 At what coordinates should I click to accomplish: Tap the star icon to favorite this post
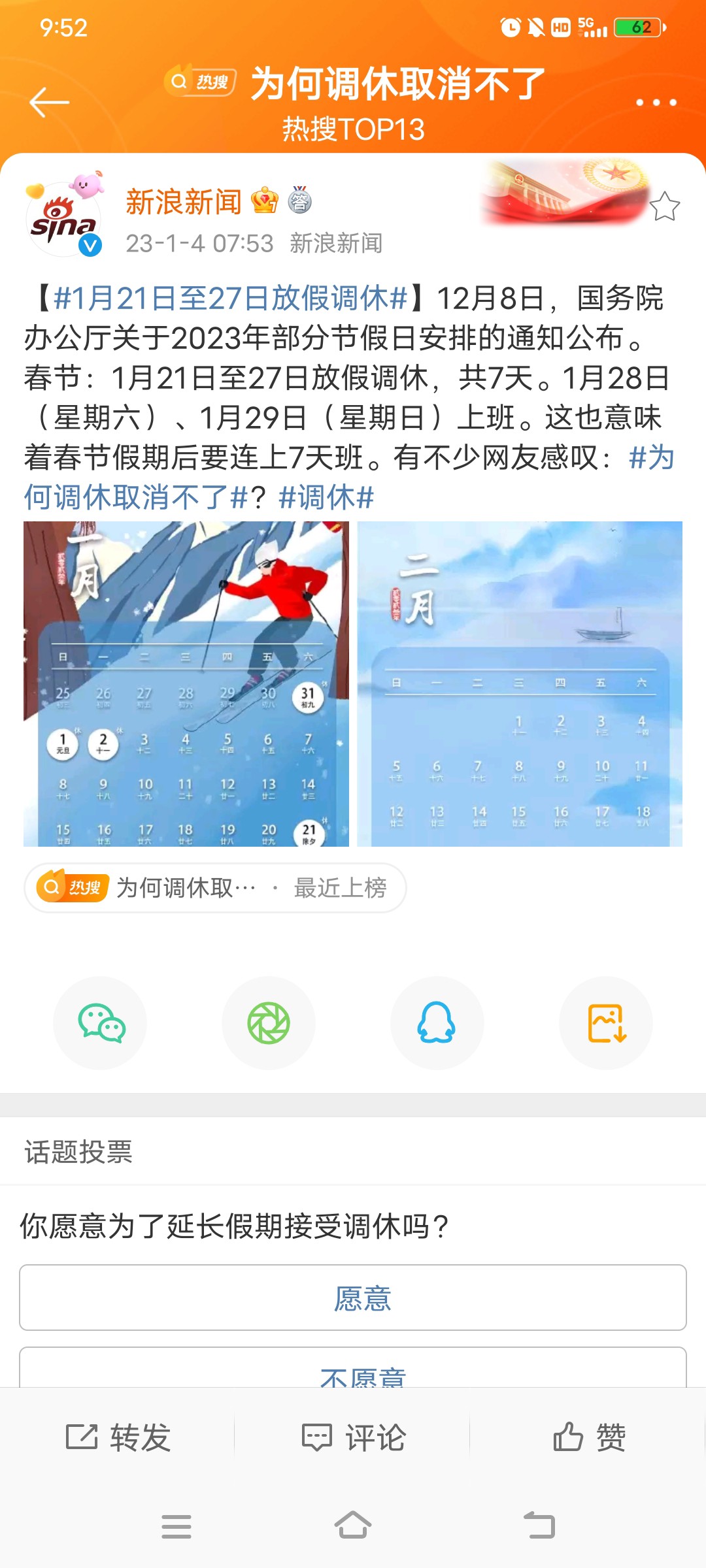click(x=665, y=206)
